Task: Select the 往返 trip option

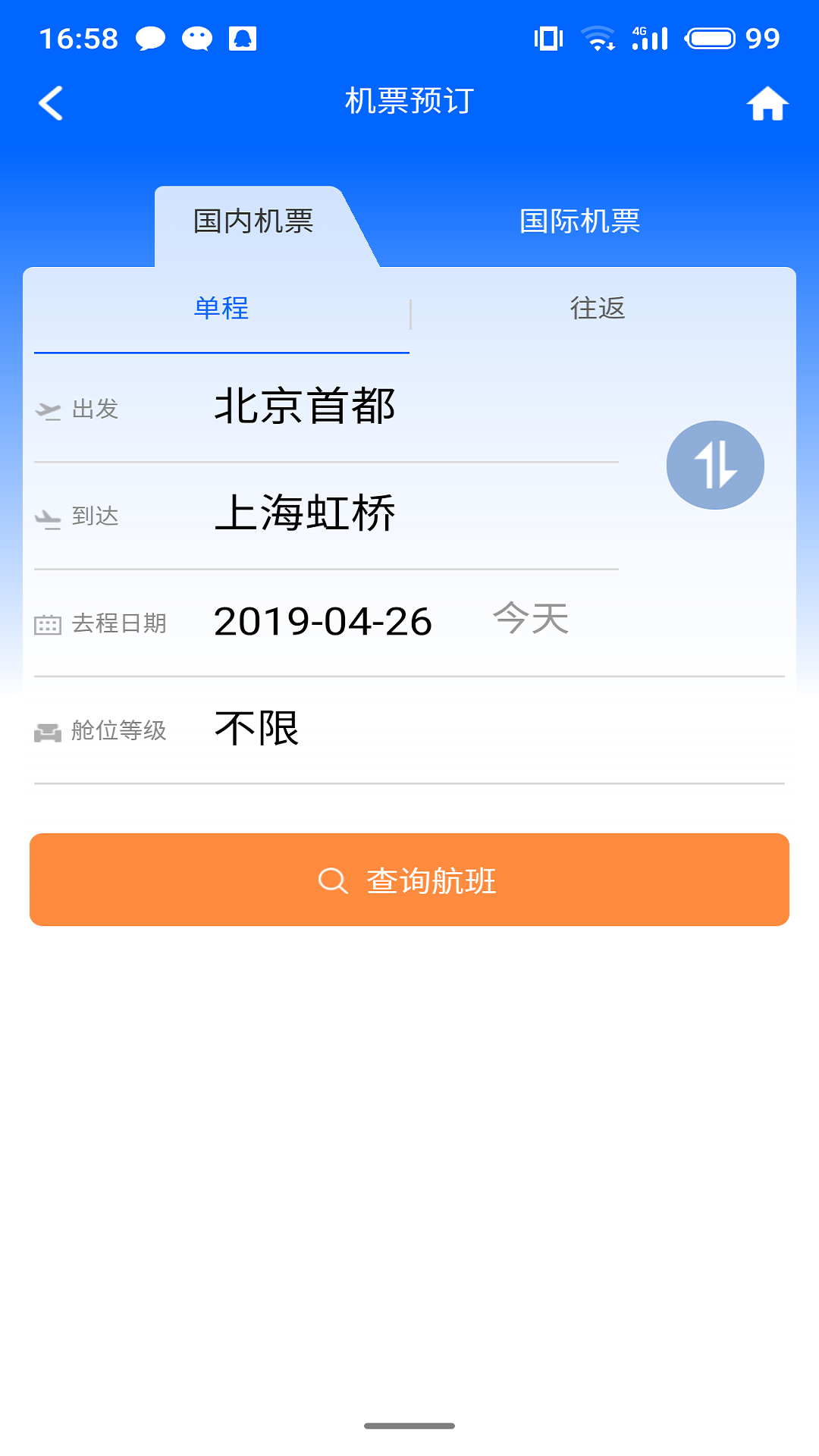Action: pyautogui.click(x=599, y=308)
